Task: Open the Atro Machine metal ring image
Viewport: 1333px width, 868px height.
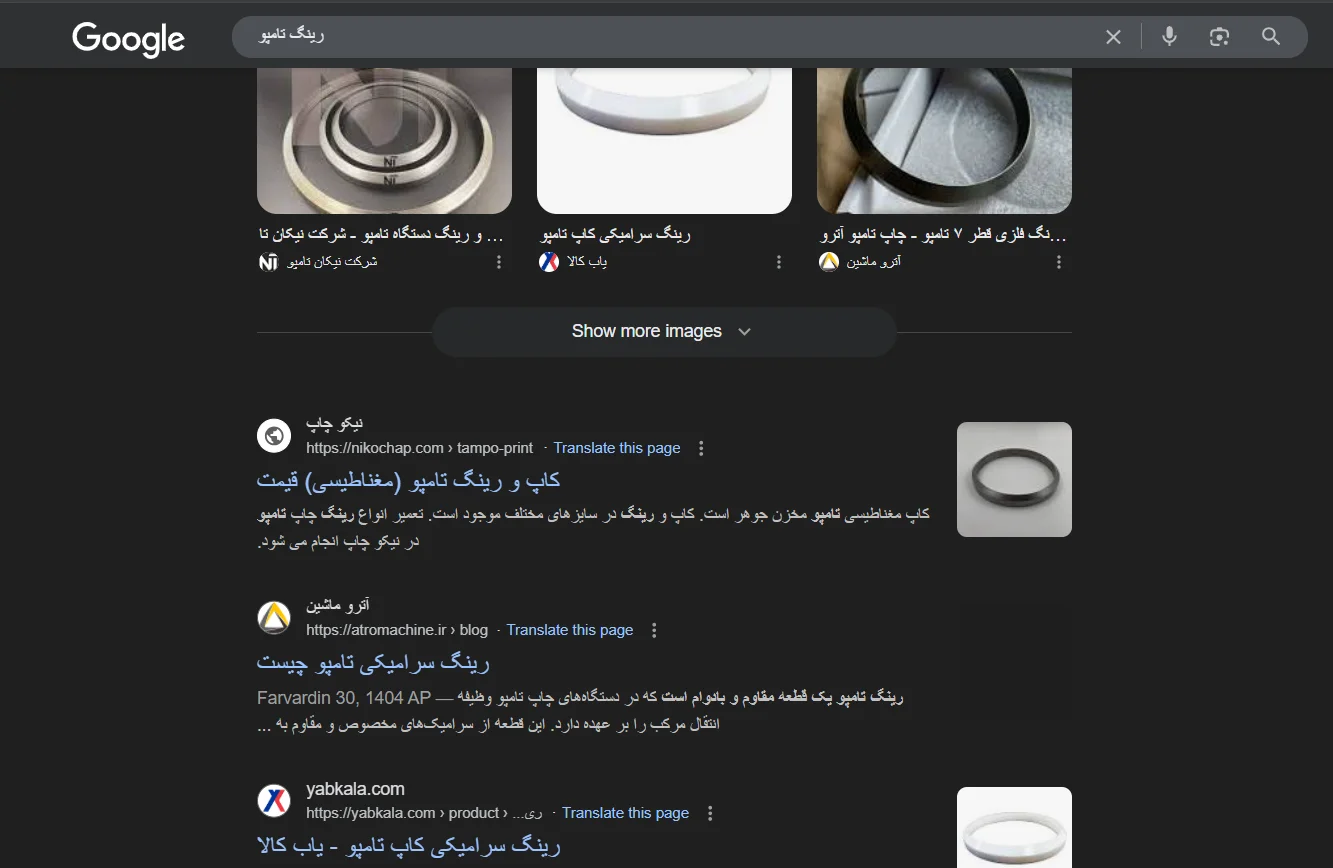Action: pyautogui.click(x=944, y=140)
